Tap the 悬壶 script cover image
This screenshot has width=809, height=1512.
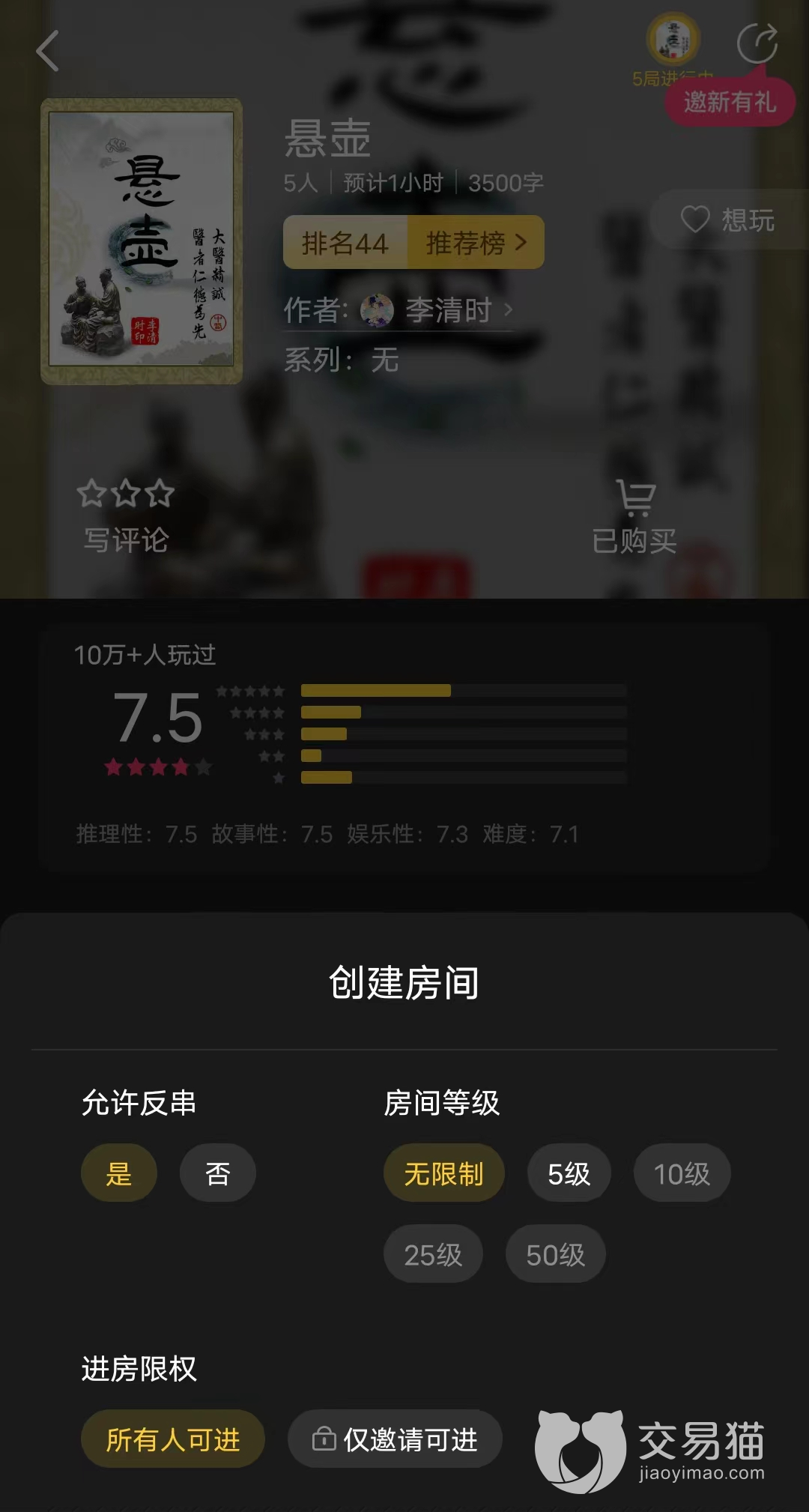(142, 241)
